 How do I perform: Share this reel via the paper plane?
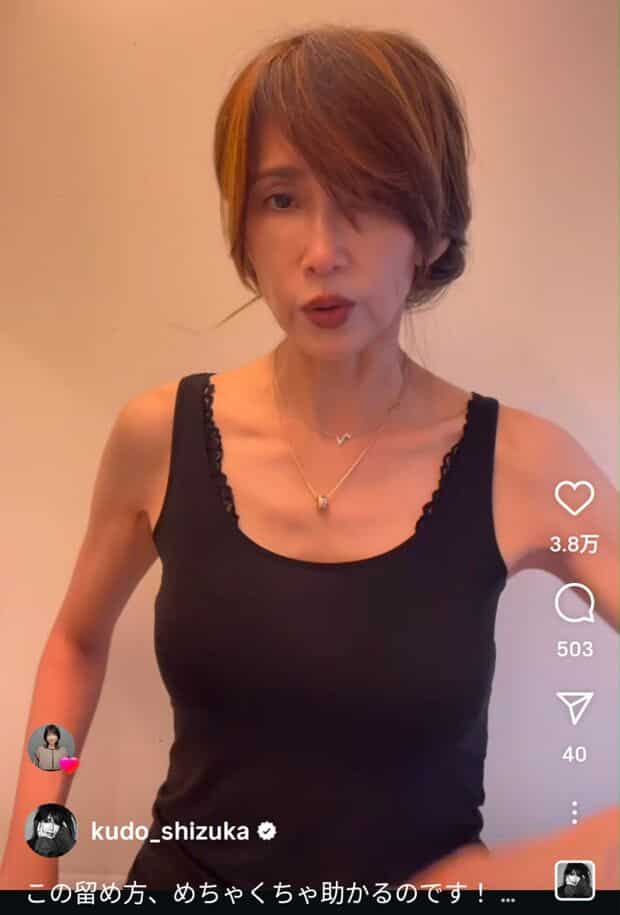point(574,708)
